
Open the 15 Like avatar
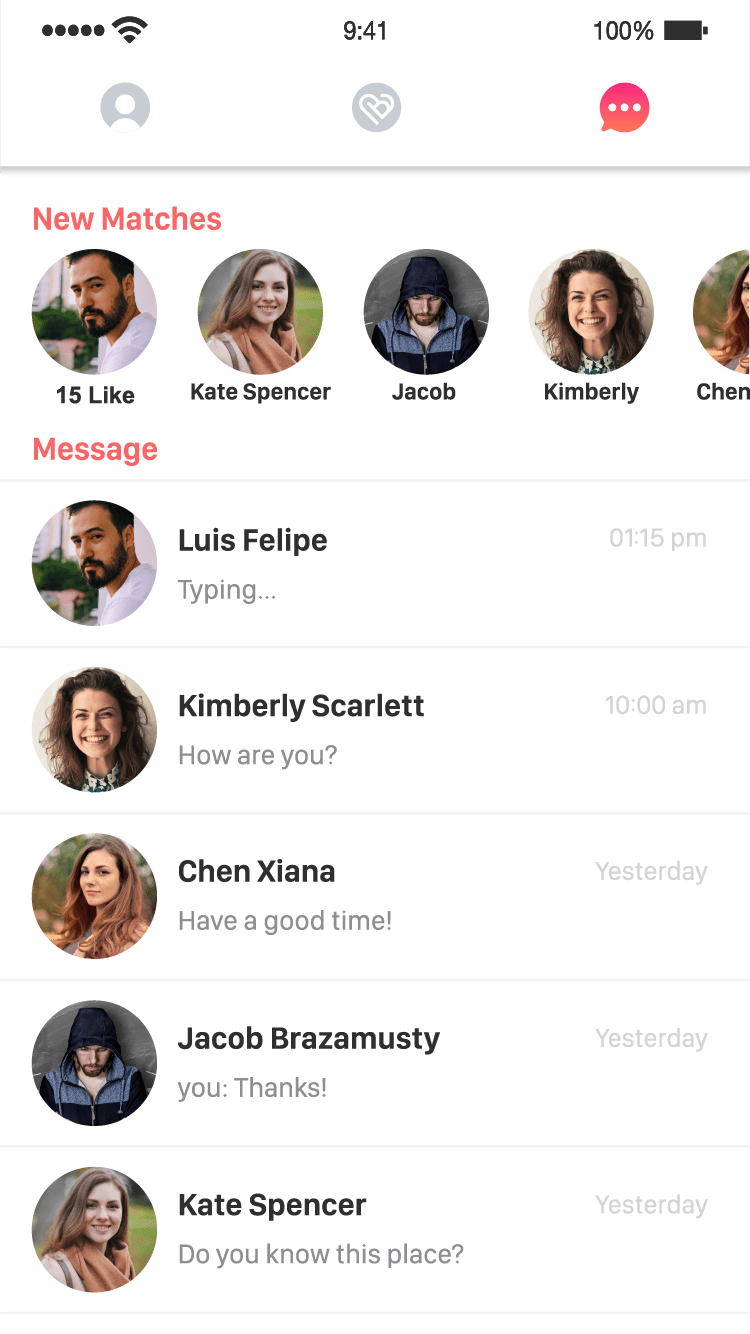[x=94, y=312]
